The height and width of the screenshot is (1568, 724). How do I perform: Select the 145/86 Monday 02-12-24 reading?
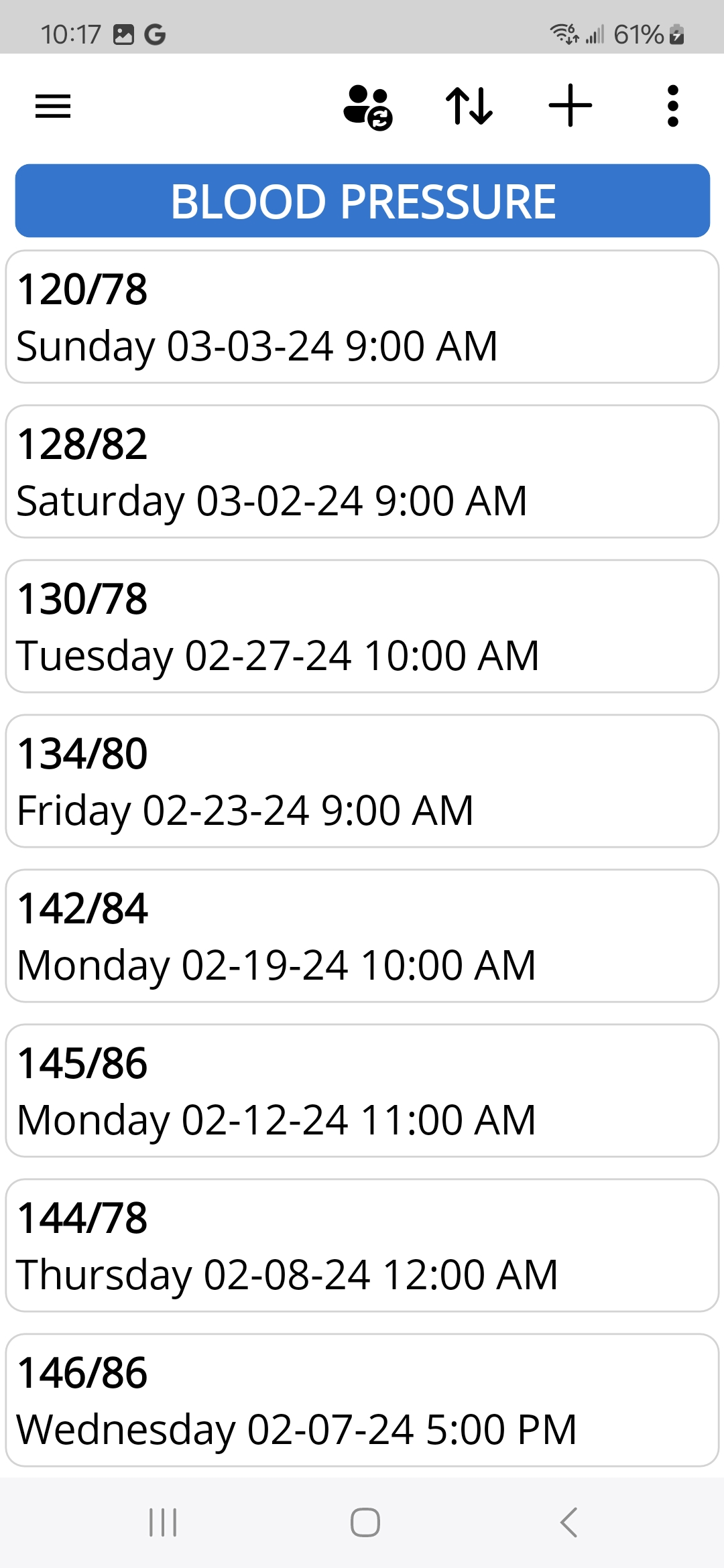[362, 1091]
